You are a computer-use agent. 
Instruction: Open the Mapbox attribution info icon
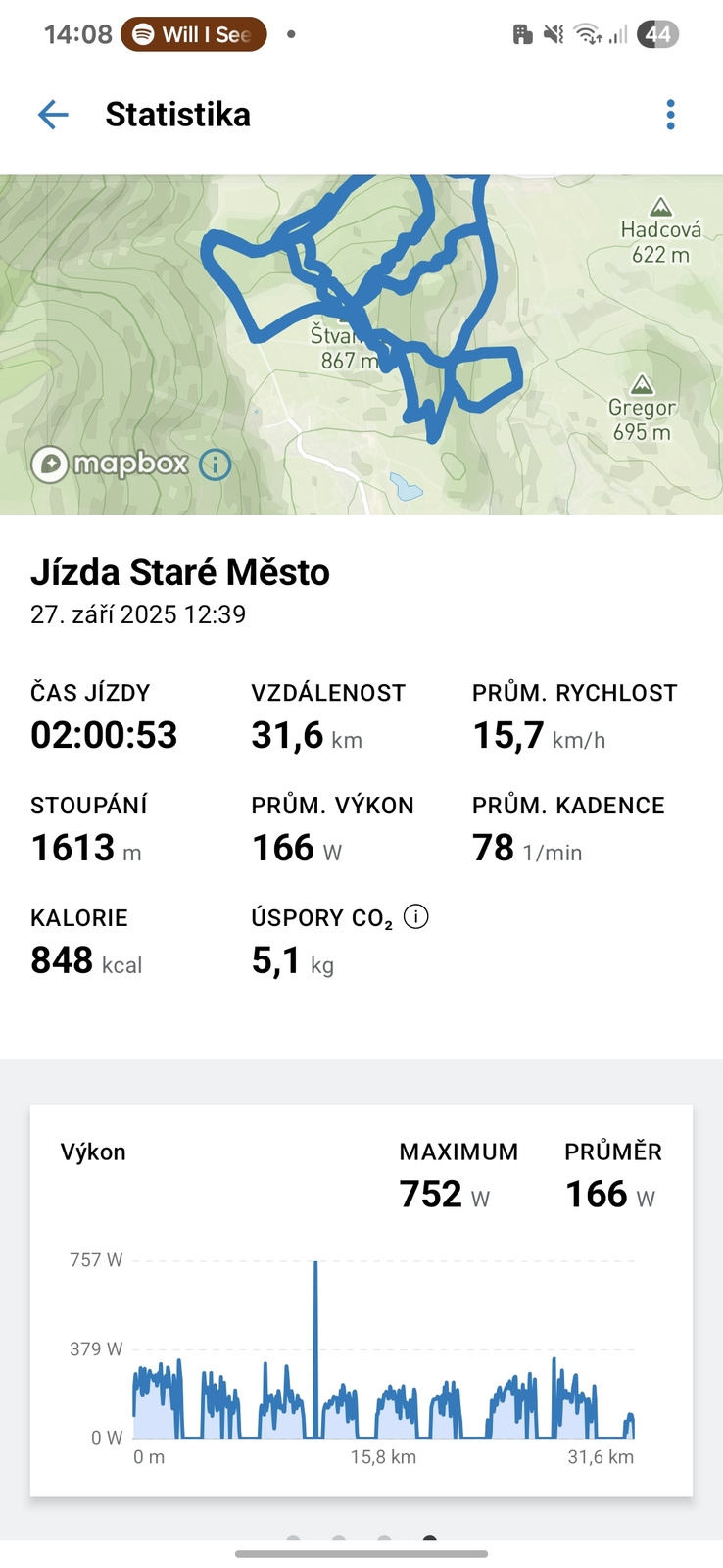coord(216,464)
